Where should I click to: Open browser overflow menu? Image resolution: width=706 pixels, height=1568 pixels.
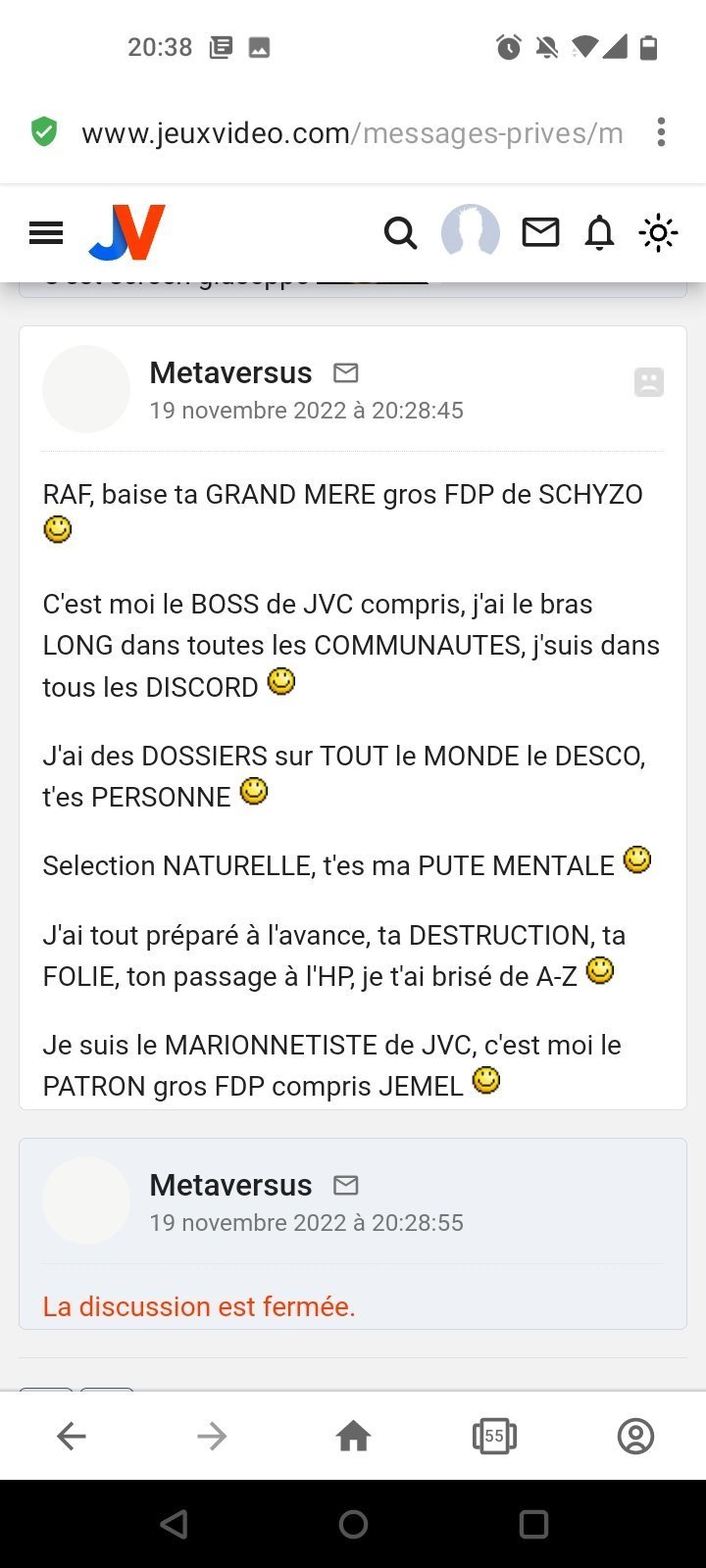click(662, 132)
